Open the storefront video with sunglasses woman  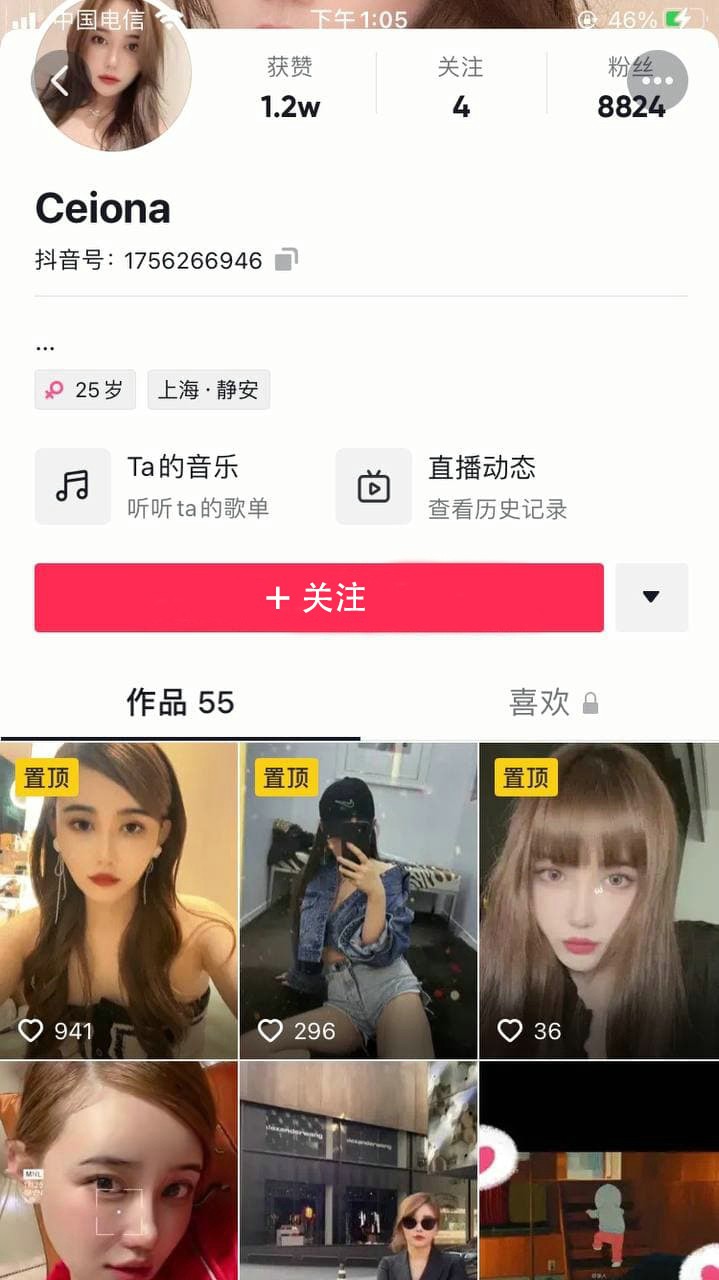coord(358,1170)
